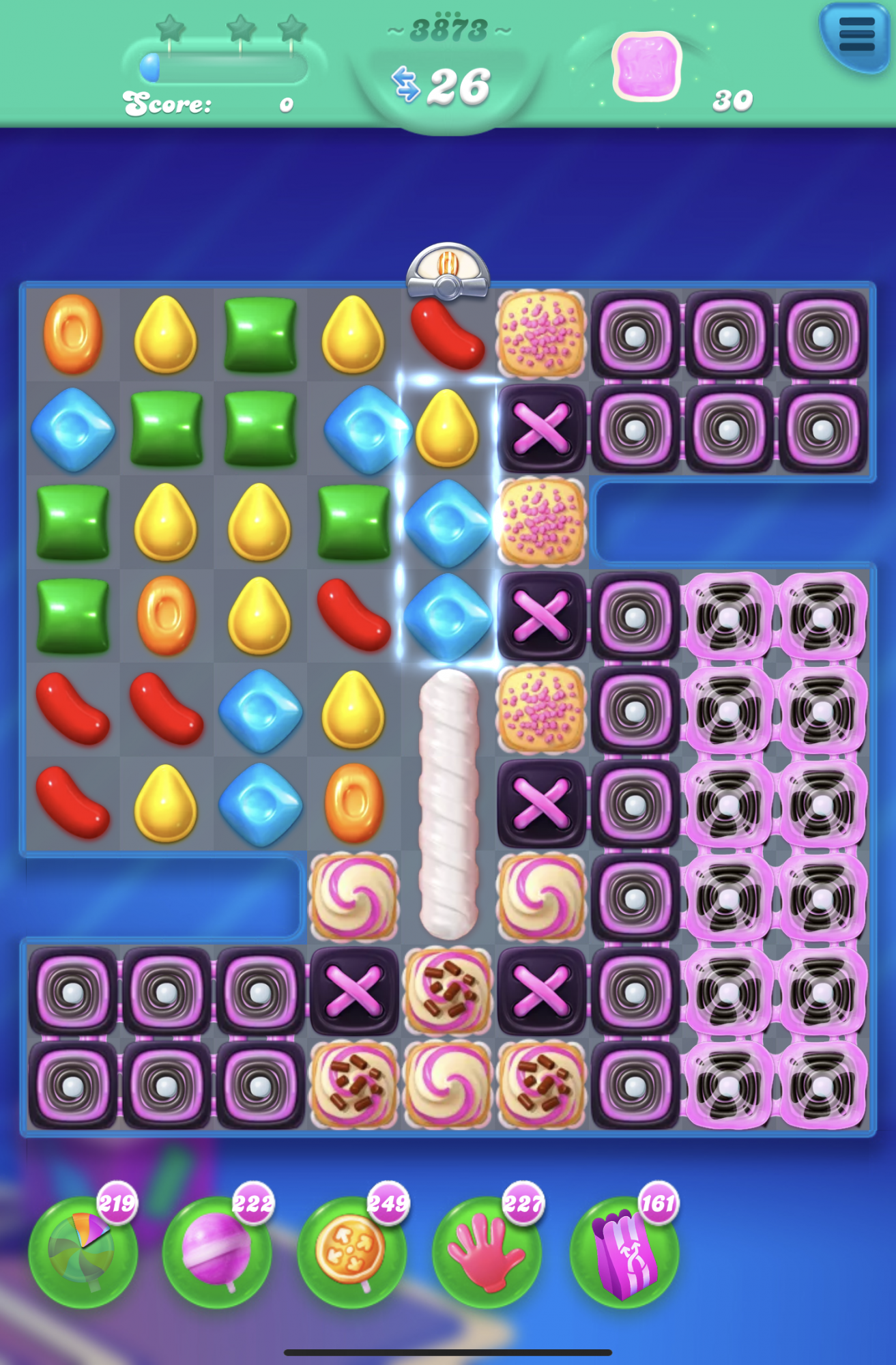Image resolution: width=896 pixels, height=1365 pixels.
Task: Tap the purple shuffle bag booster
Action: (624, 1252)
